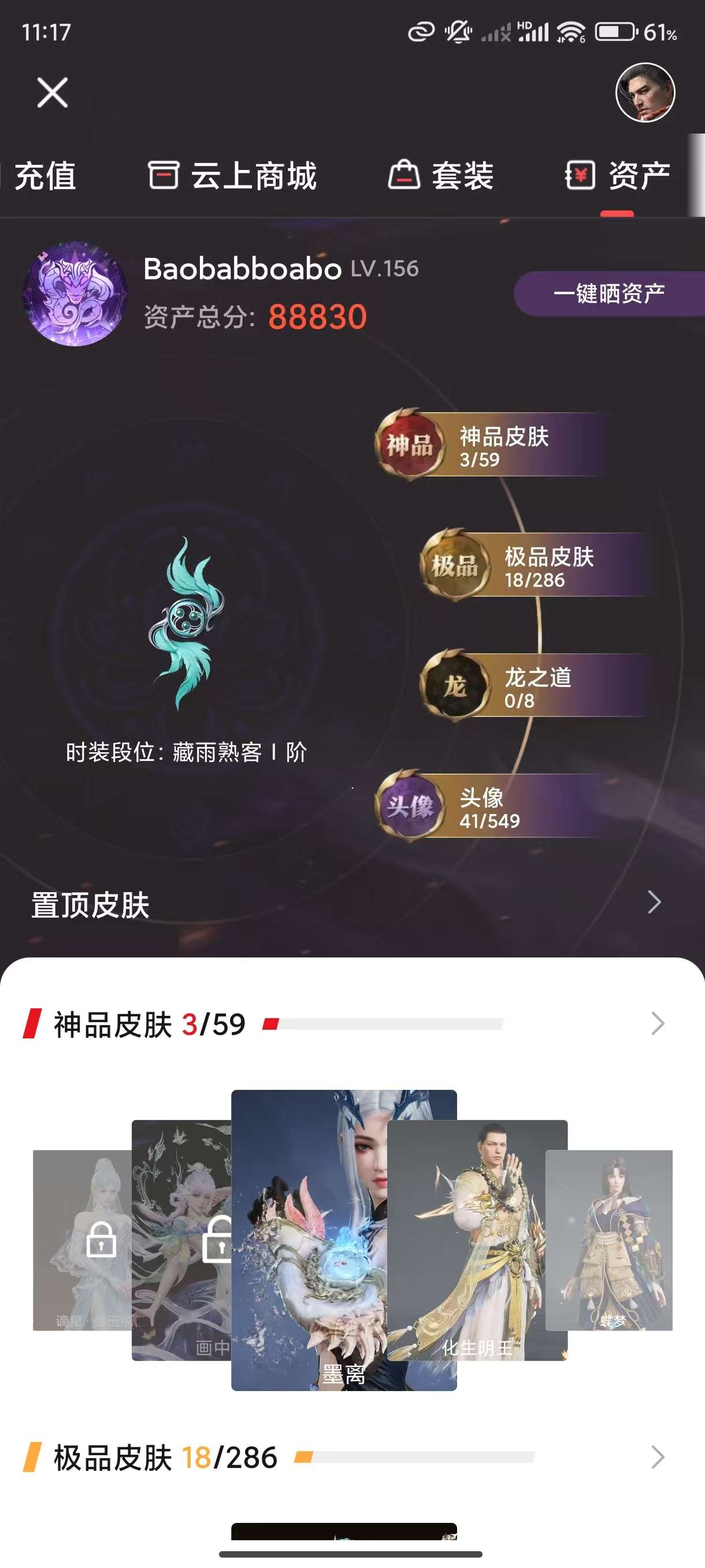705x1568 pixels.
Task: Expand the 极品皮肤 18/286 section
Action: click(657, 1457)
